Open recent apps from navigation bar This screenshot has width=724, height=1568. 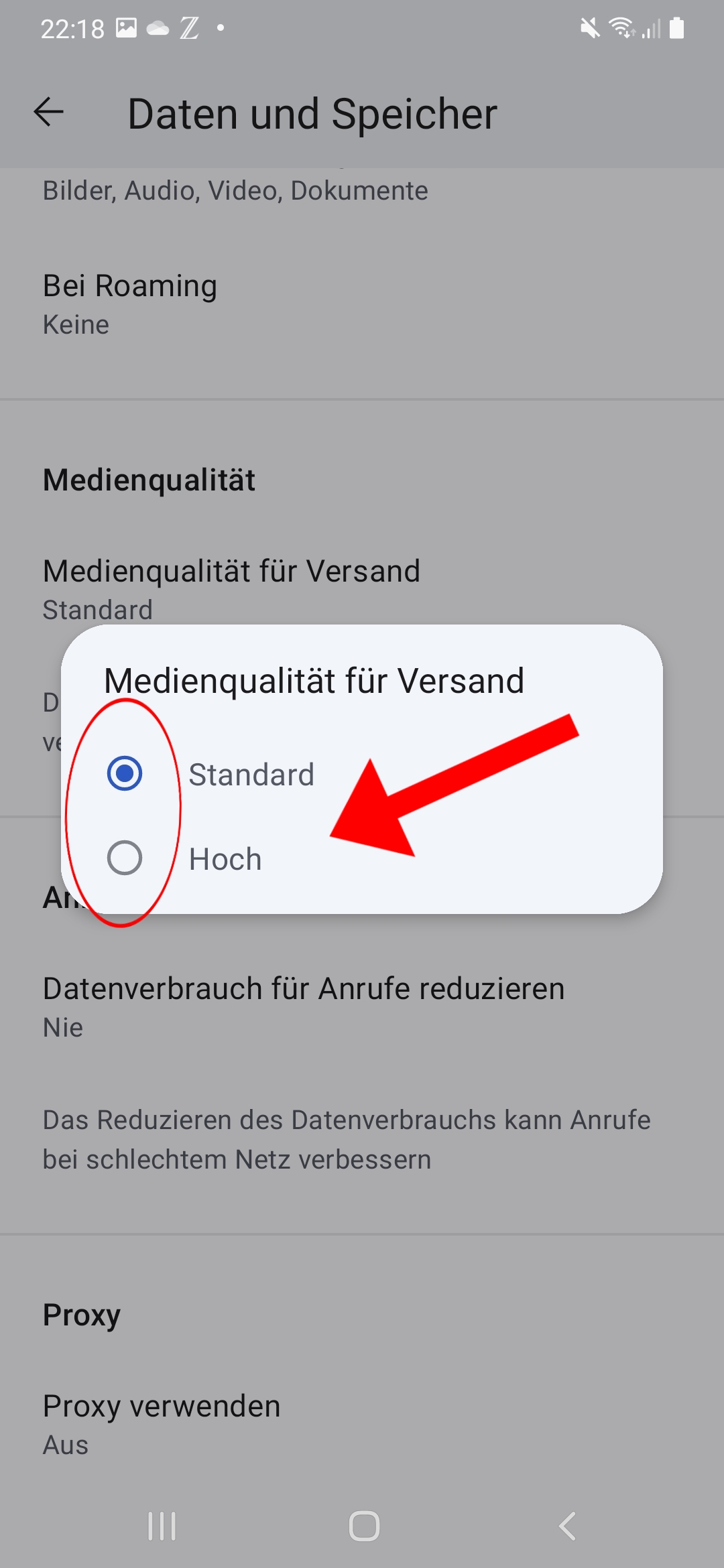[x=162, y=1526]
